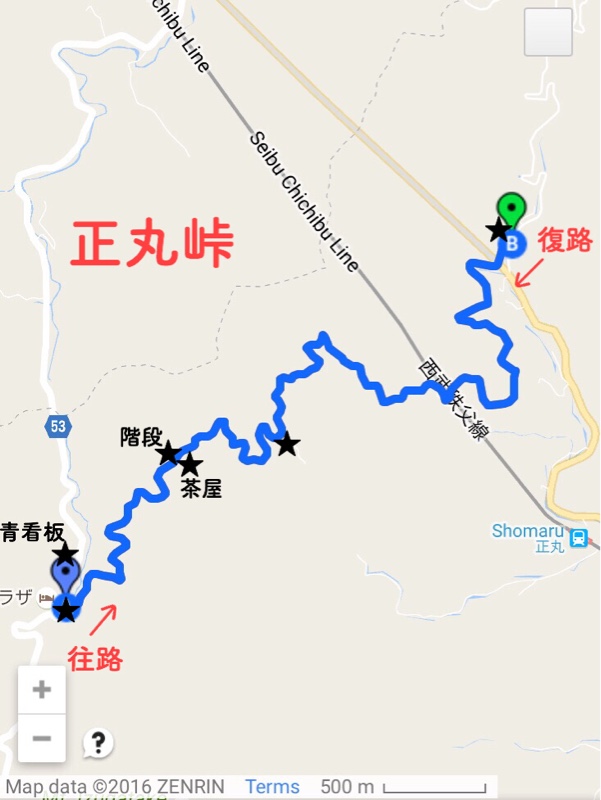
Task: Open the Terms link
Action: [x=272, y=787]
